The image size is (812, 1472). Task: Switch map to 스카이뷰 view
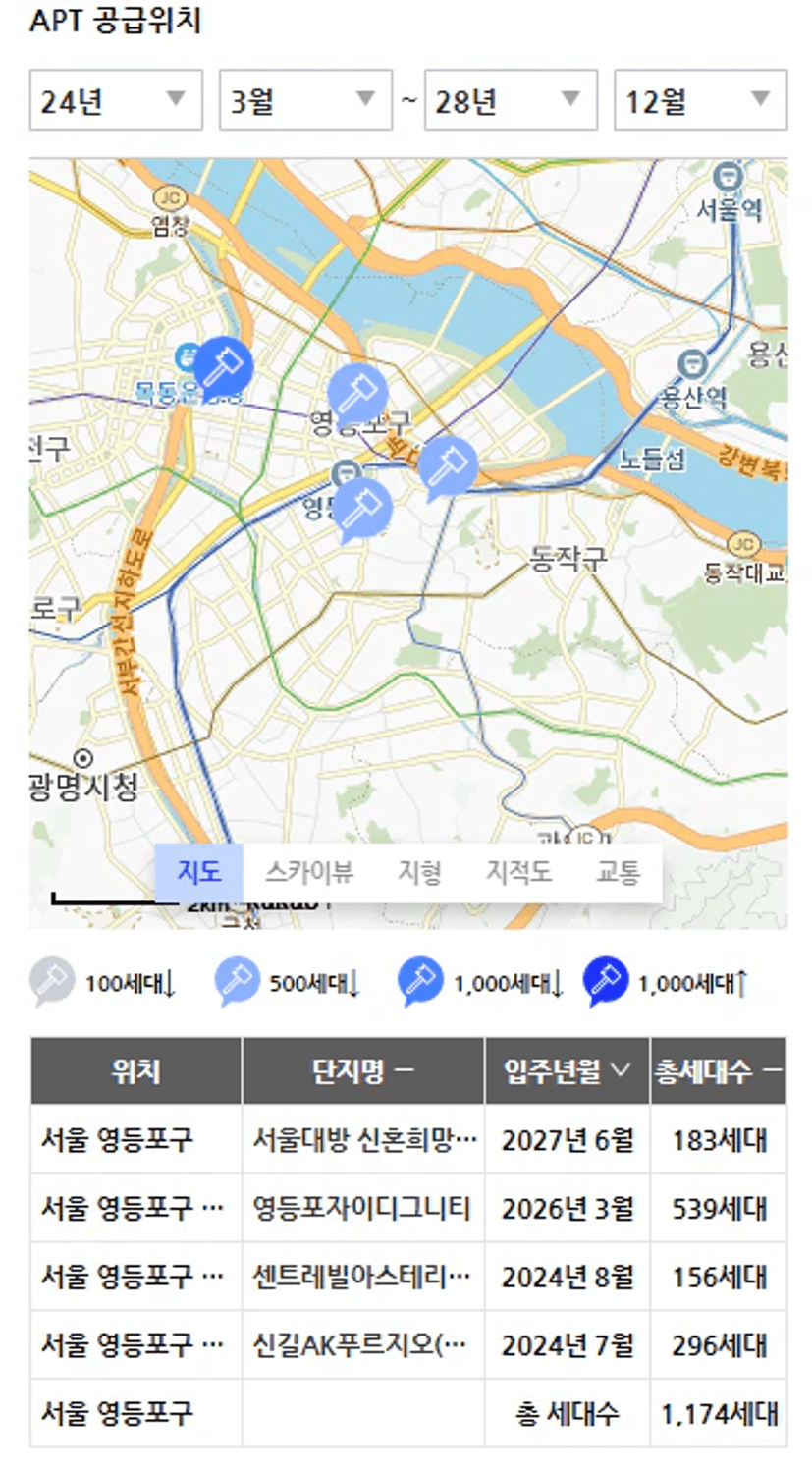(x=309, y=872)
